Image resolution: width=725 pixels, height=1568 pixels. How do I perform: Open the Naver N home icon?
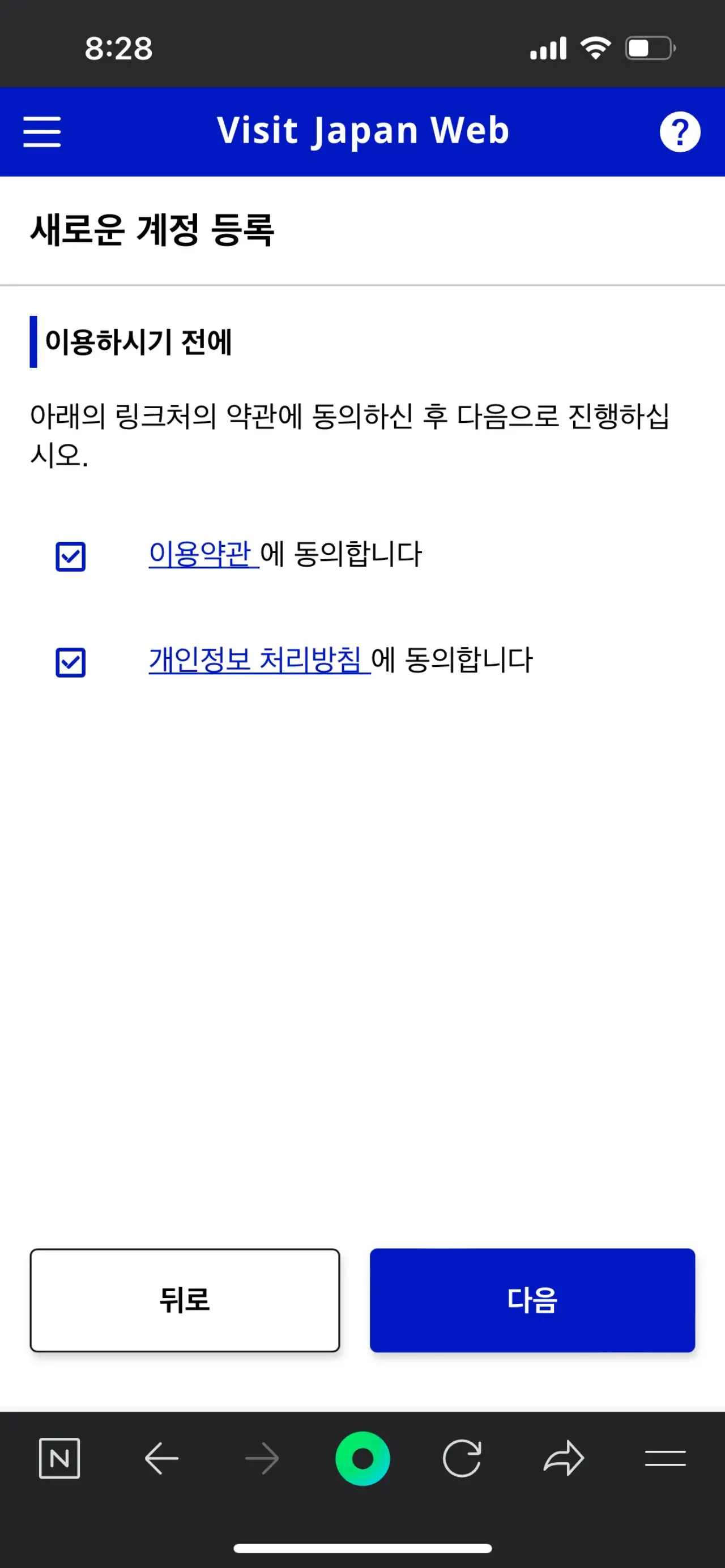tap(59, 1458)
